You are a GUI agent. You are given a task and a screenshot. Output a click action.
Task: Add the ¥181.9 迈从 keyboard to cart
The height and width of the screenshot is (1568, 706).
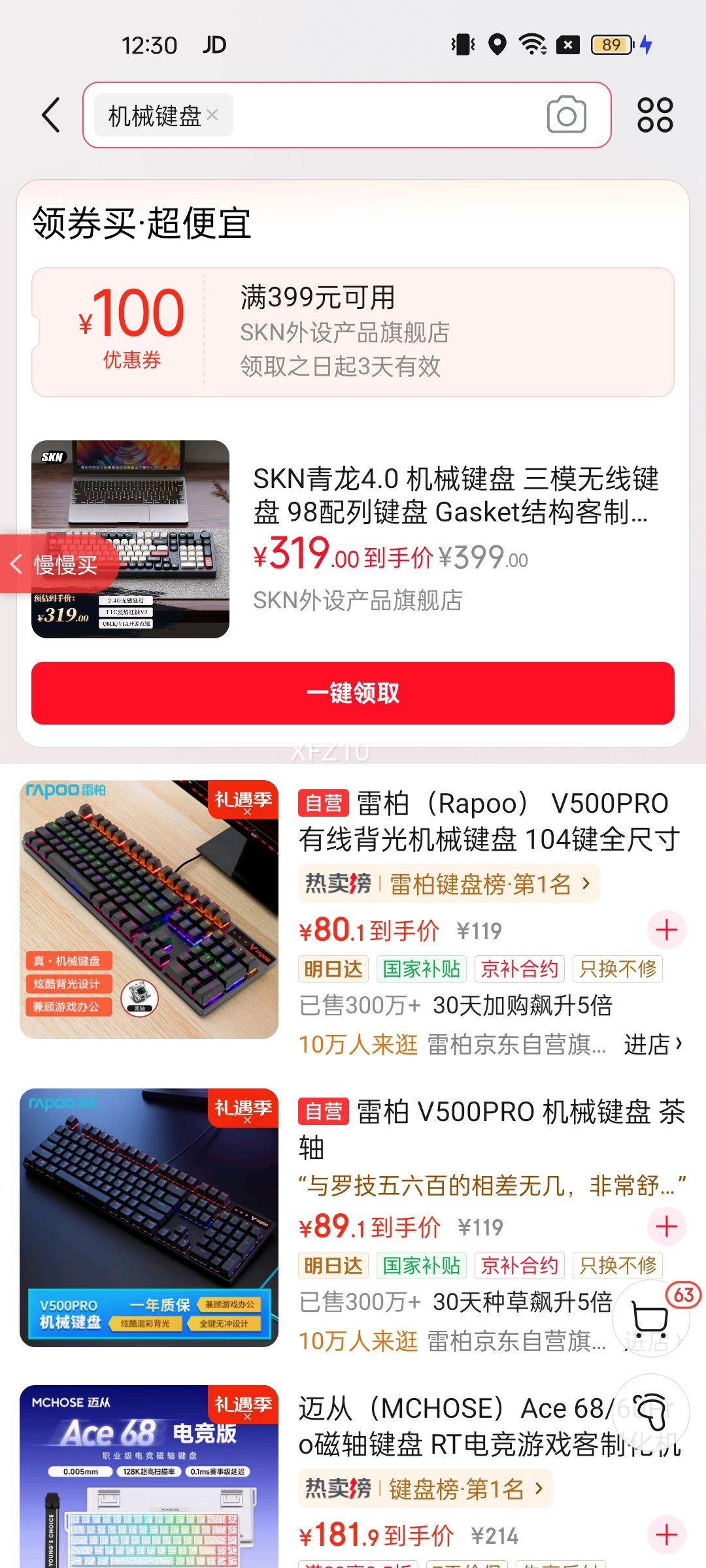click(666, 1535)
